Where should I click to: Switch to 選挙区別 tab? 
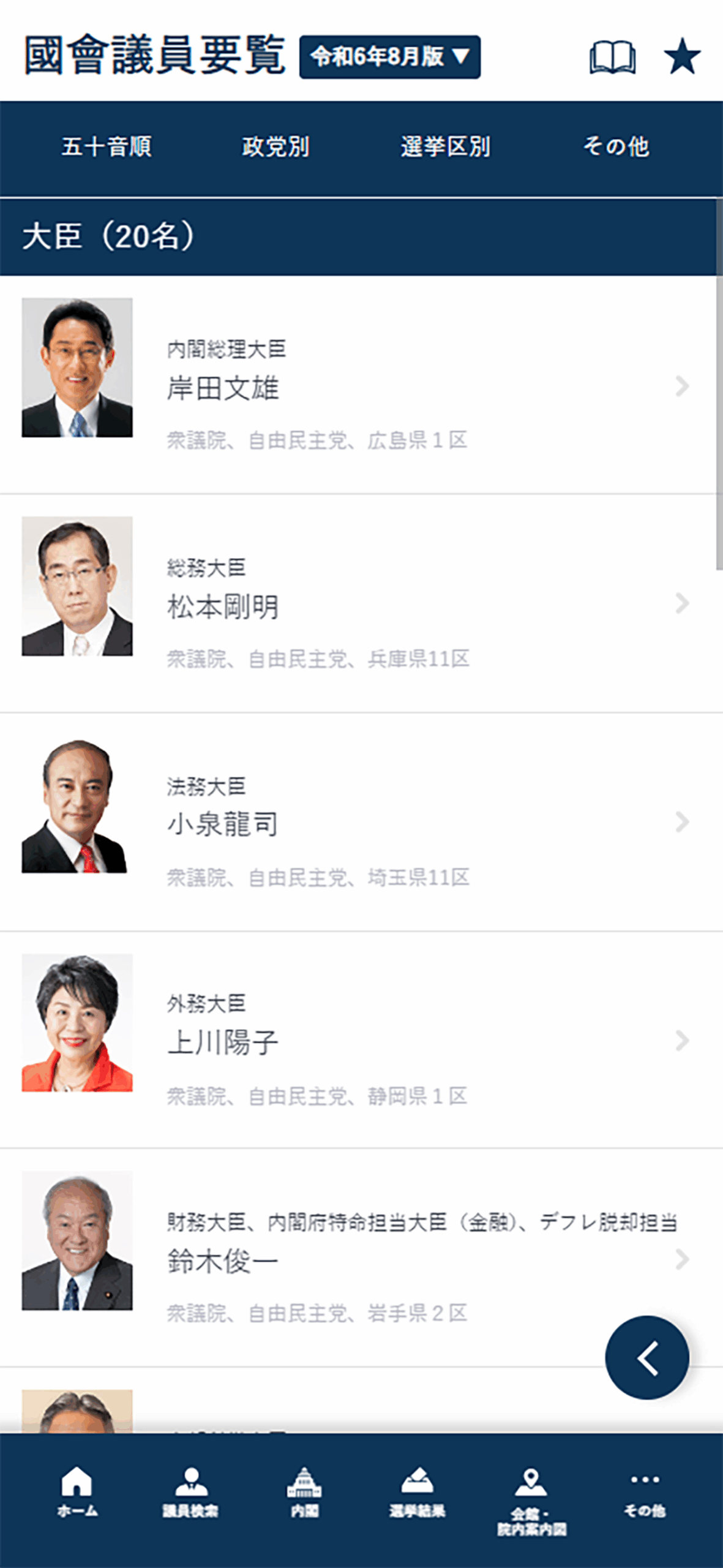point(445,147)
